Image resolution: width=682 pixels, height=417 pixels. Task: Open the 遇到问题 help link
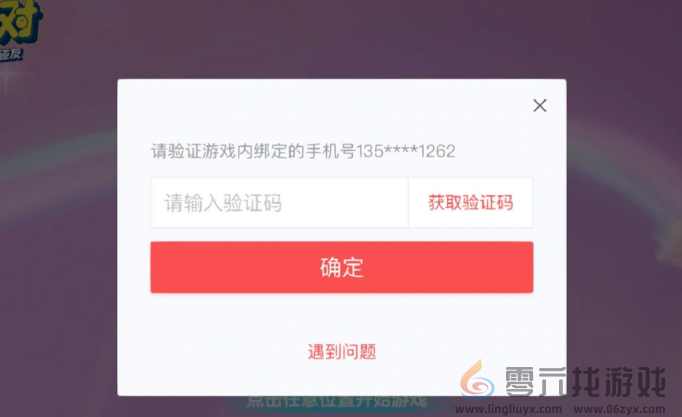pyautogui.click(x=341, y=352)
